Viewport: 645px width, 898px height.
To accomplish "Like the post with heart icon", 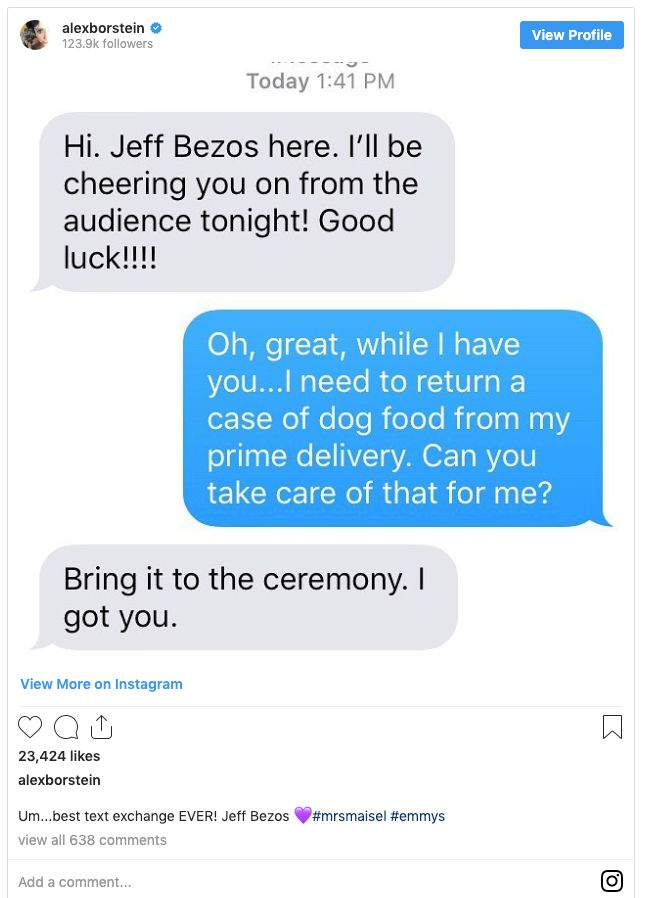I will (x=31, y=727).
